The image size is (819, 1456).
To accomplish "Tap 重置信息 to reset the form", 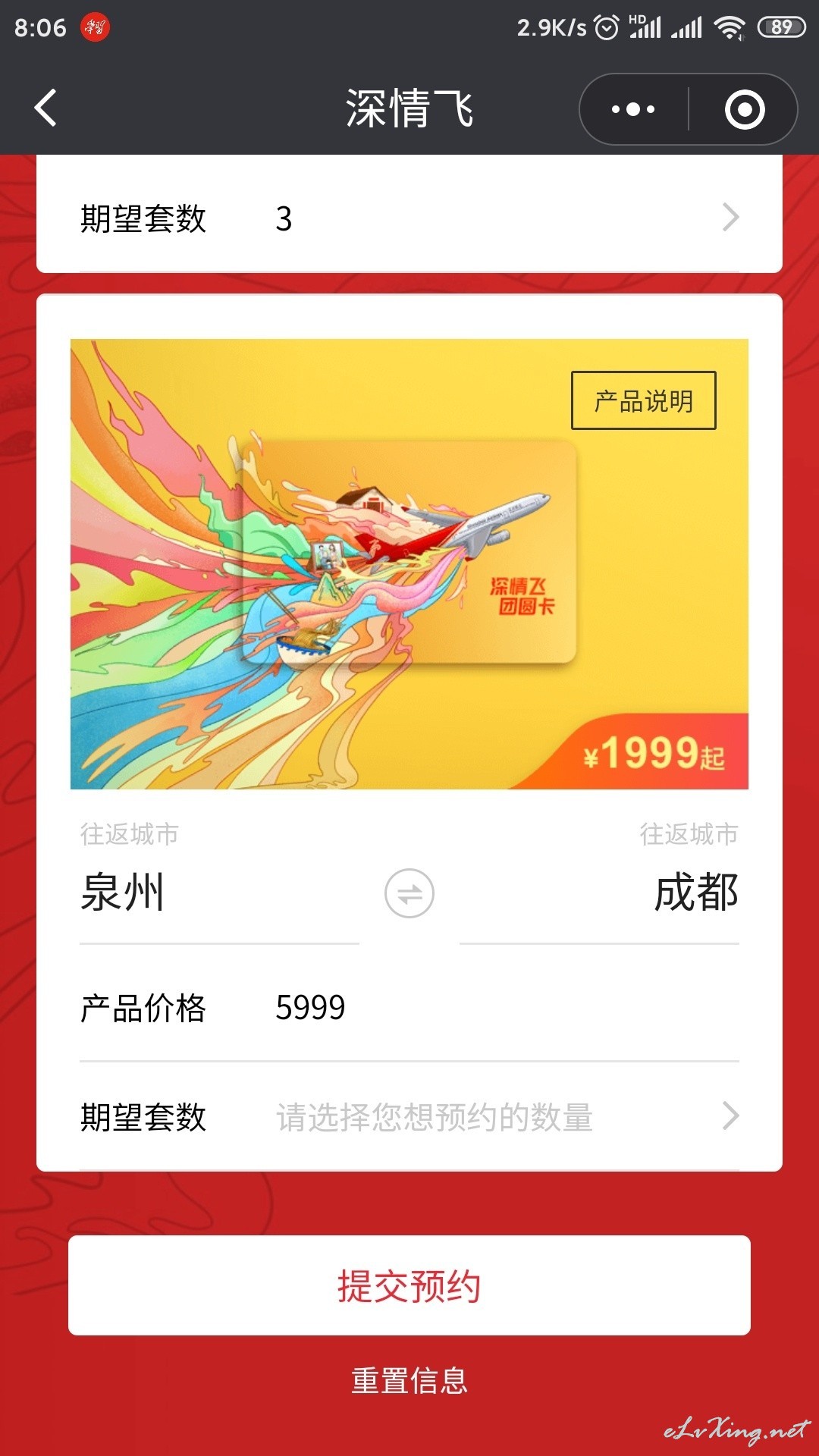I will (x=409, y=1381).
